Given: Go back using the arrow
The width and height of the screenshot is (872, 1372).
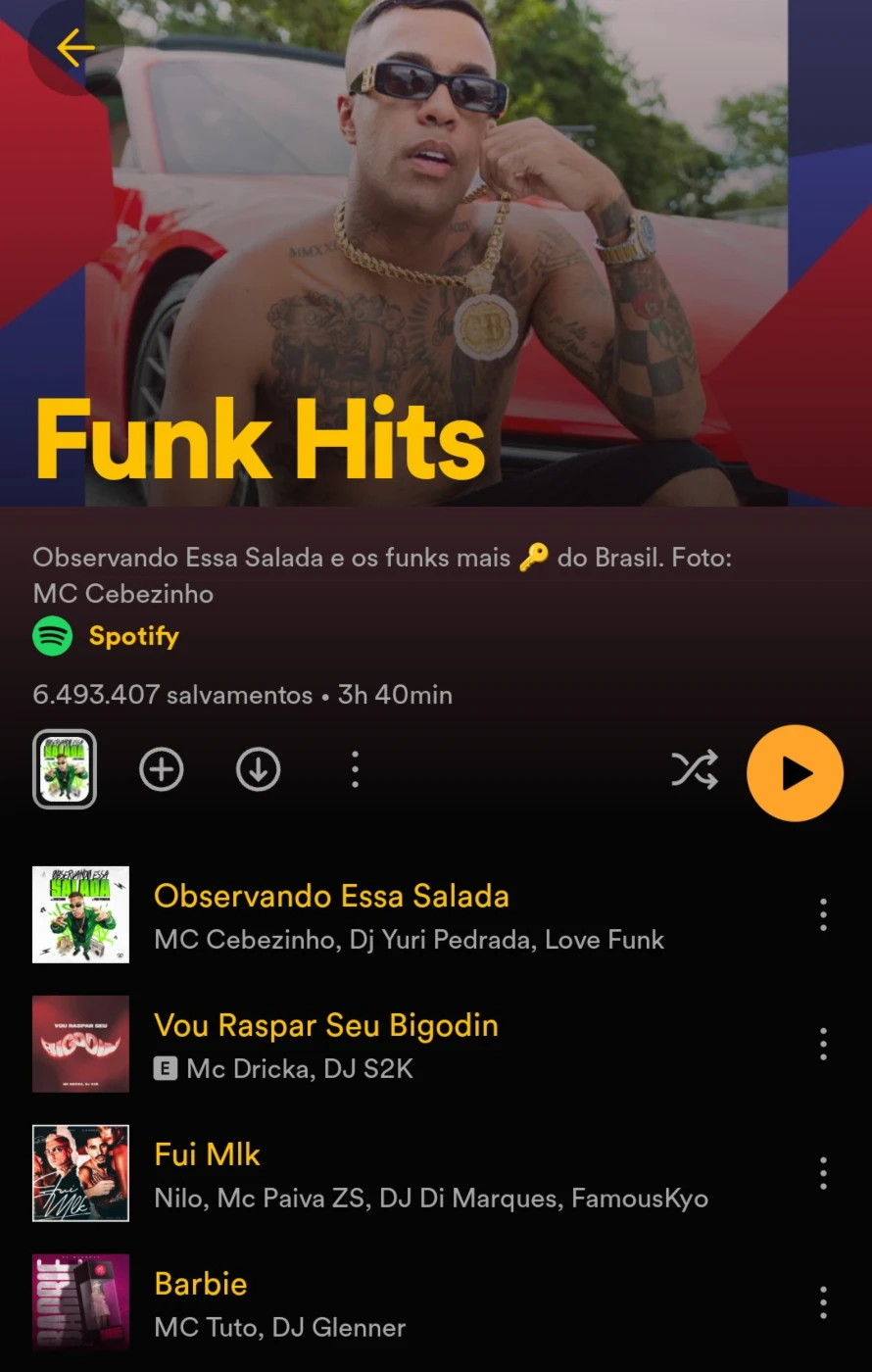Looking at the screenshot, I should pos(74,48).
